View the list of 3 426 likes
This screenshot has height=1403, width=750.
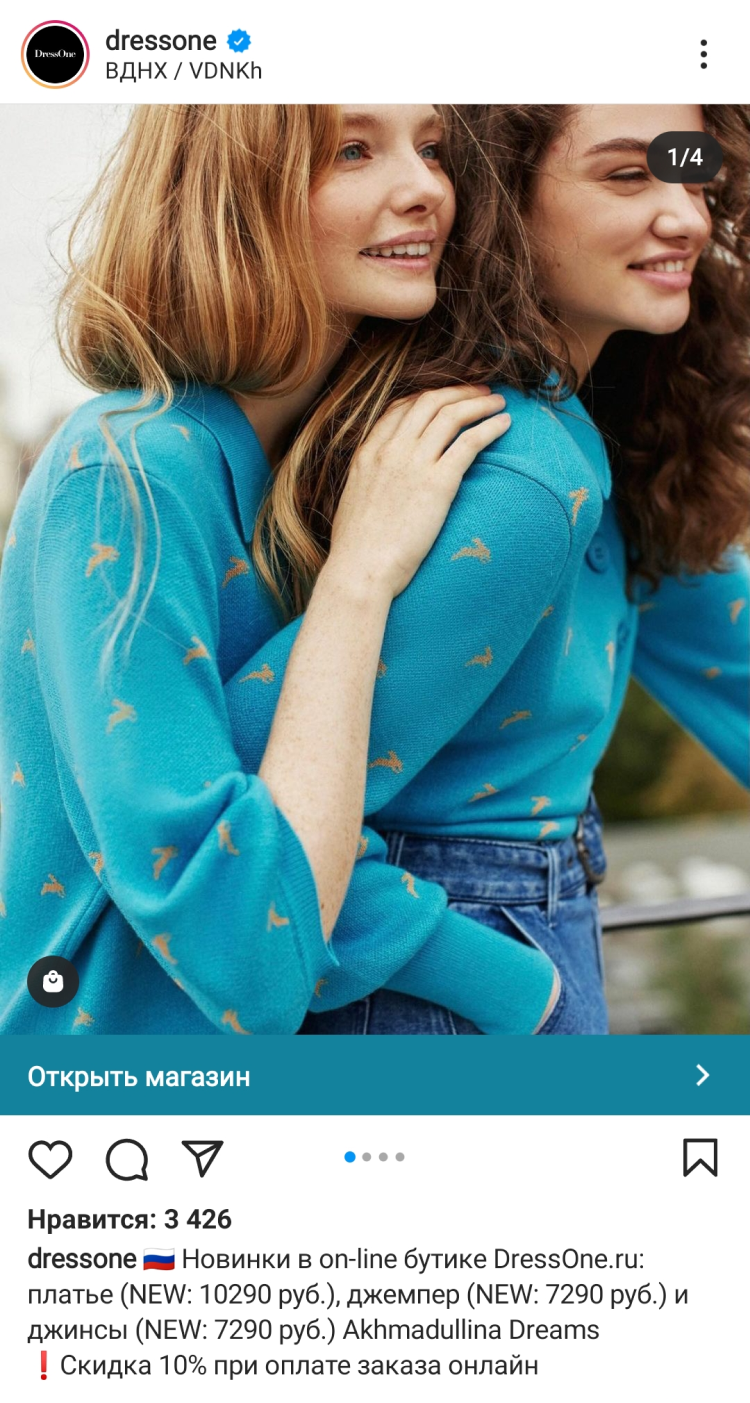(x=129, y=1220)
